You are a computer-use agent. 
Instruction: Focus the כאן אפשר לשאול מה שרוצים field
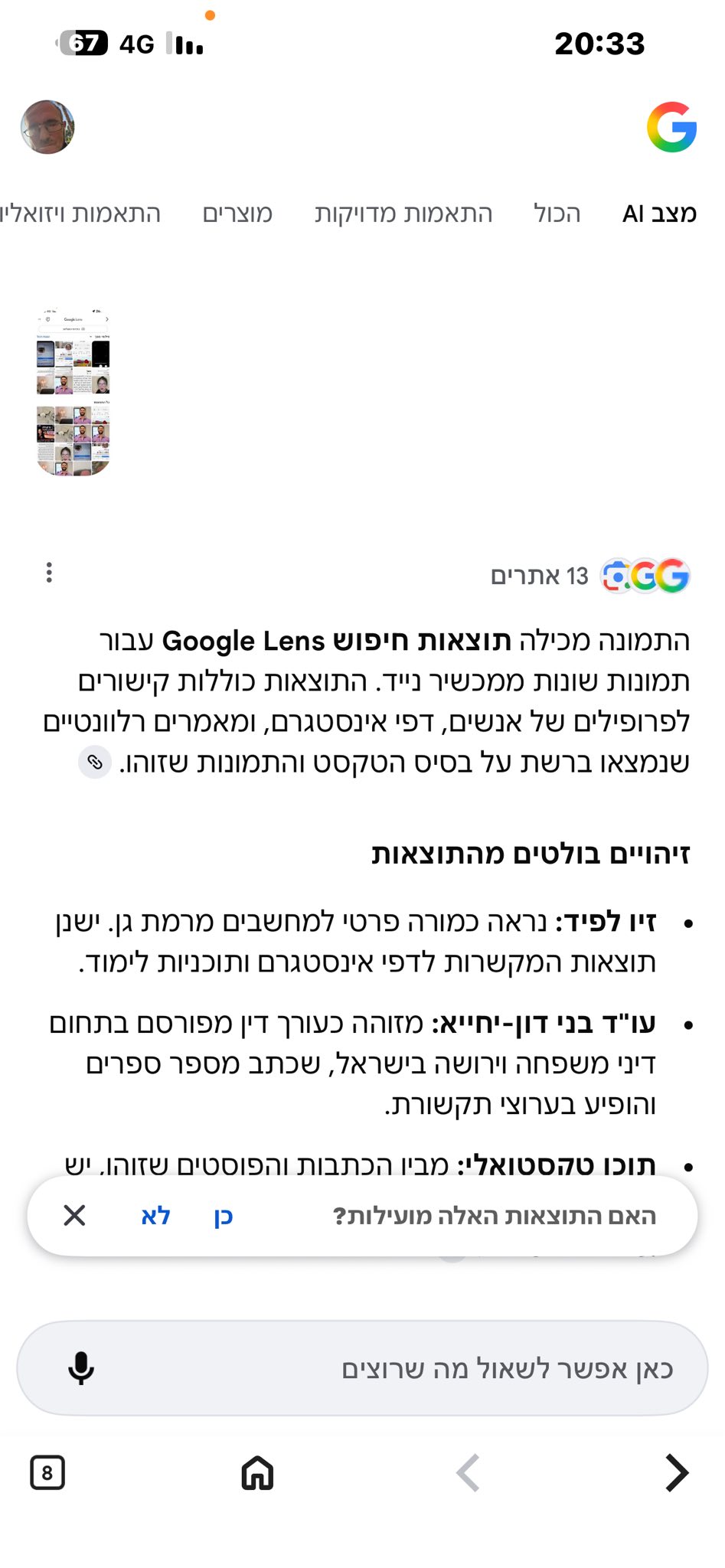[429, 1368]
